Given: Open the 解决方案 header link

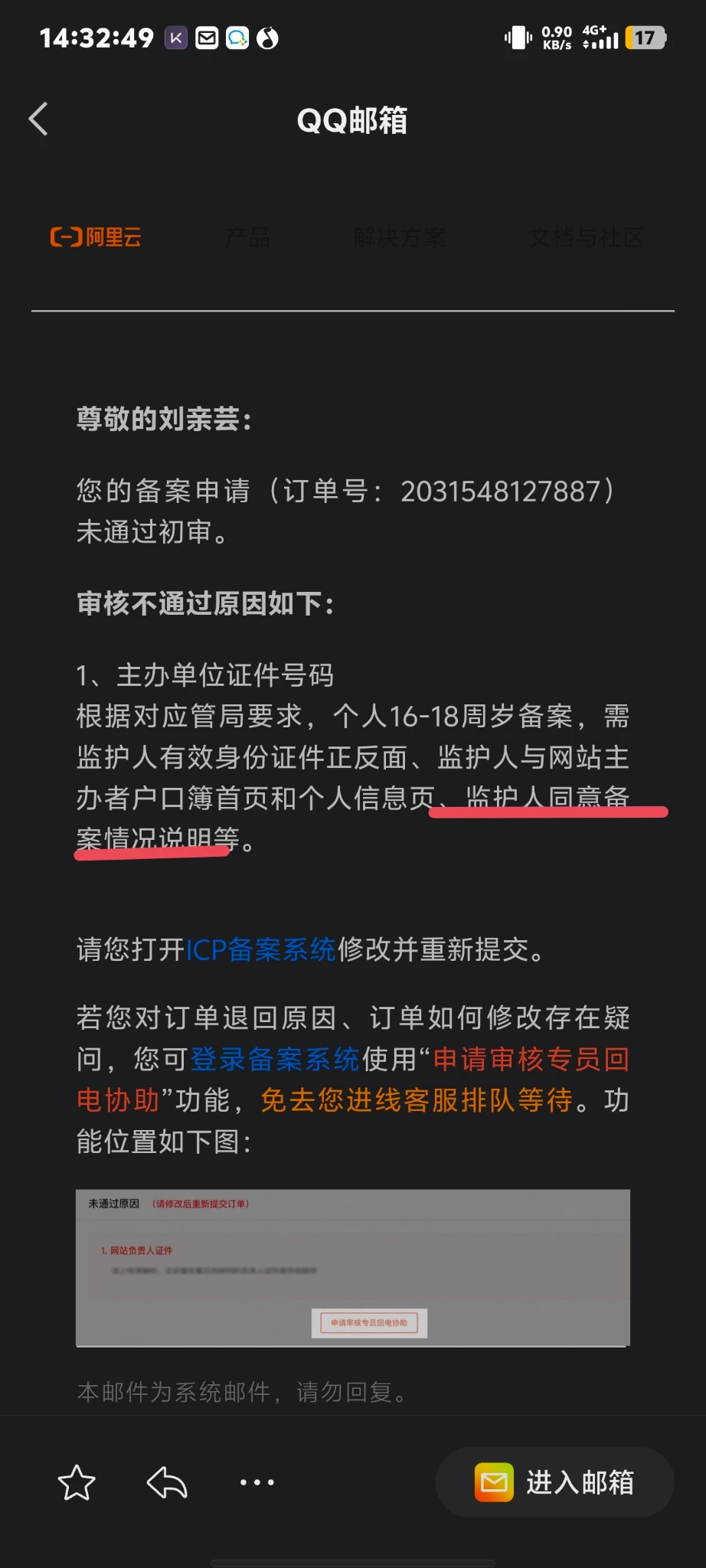Looking at the screenshot, I should [x=399, y=238].
